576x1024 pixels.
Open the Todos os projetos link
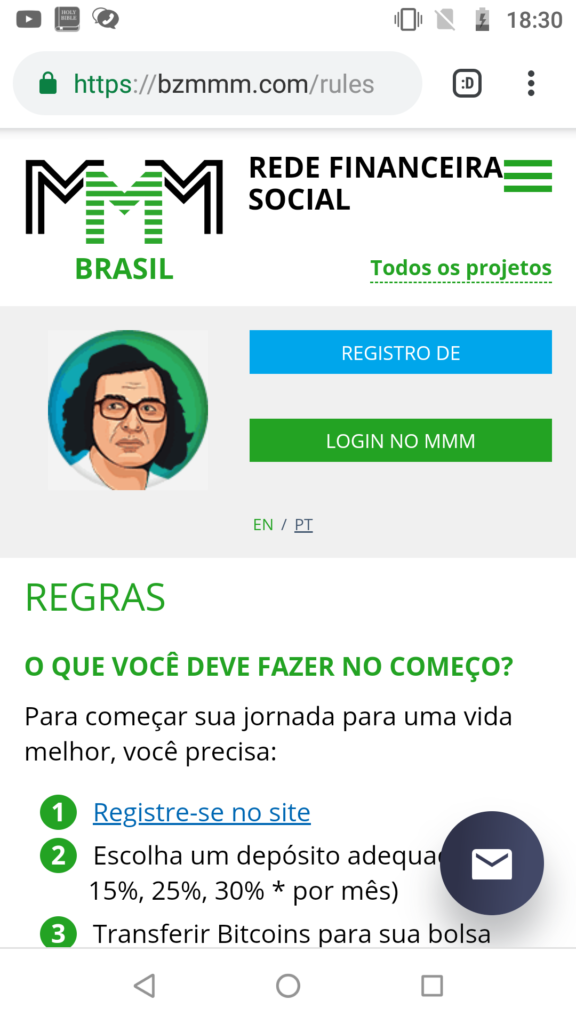461,268
